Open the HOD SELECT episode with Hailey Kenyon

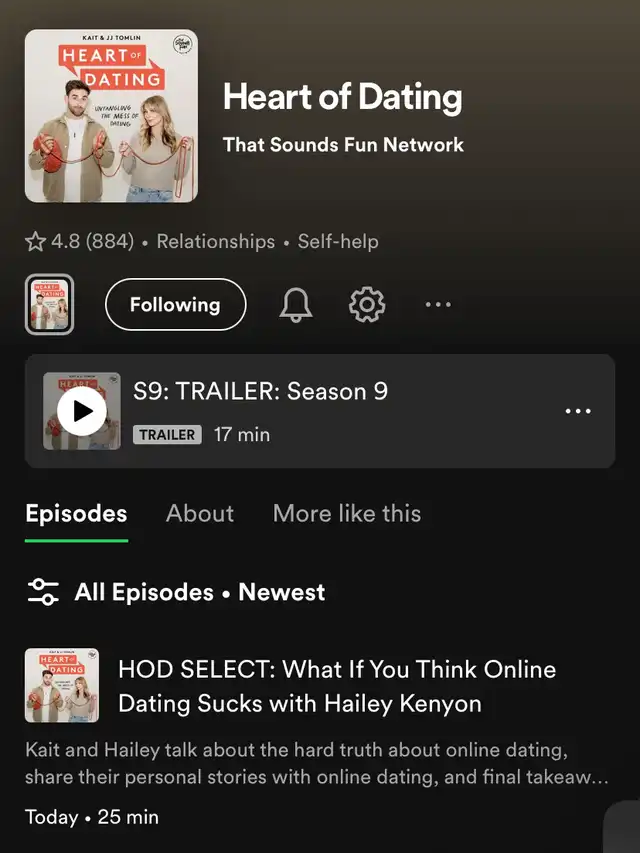tap(336, 686)
